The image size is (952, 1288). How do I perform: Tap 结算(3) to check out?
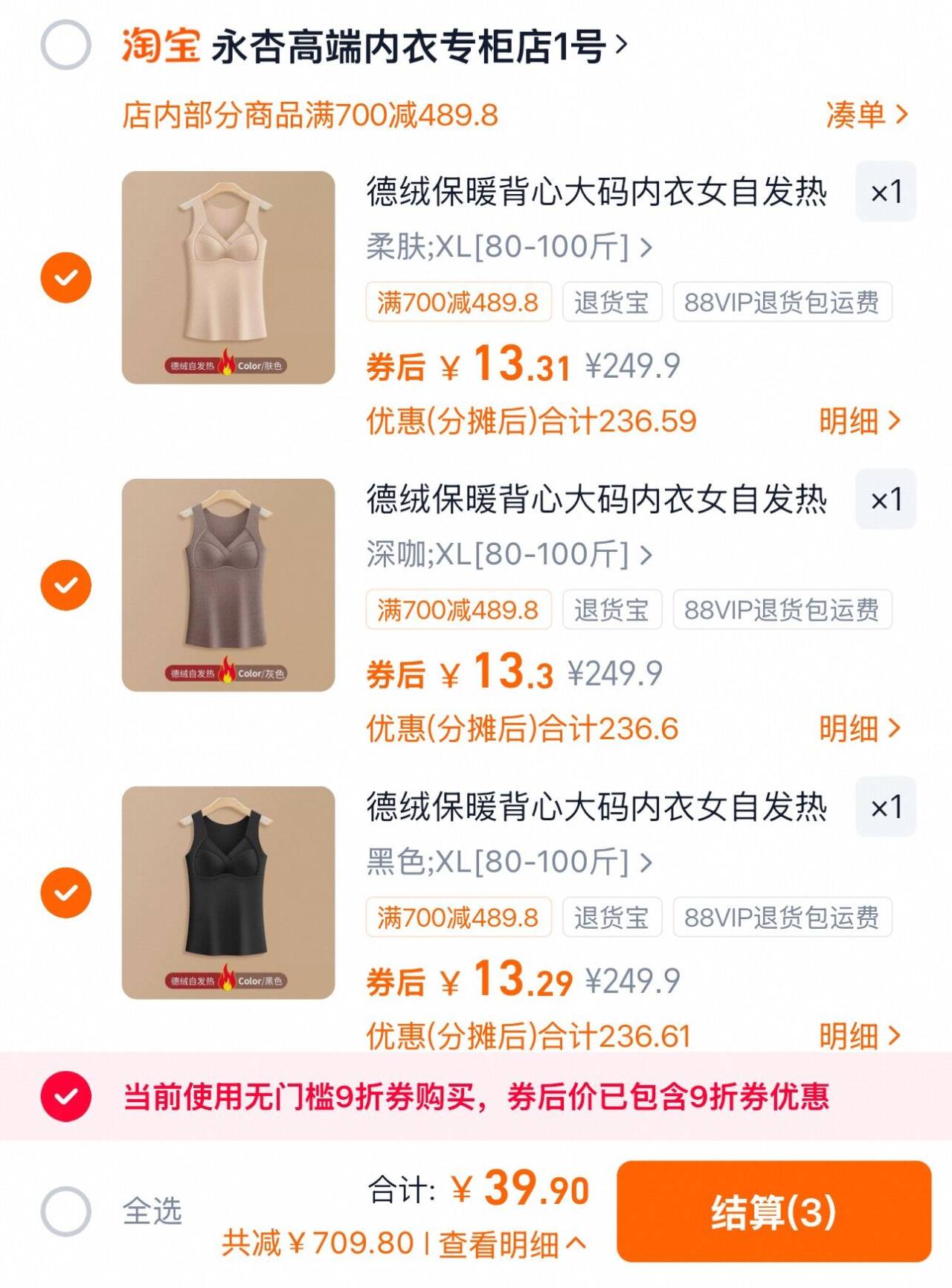(x=773, y=1211)
